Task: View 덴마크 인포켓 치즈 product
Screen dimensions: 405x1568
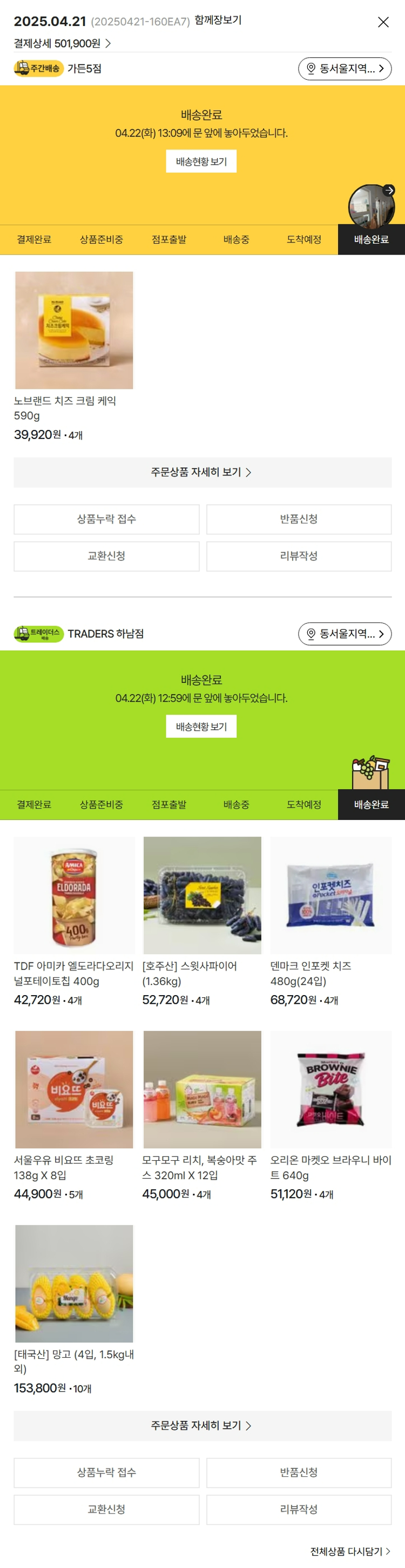Action: 330,895
